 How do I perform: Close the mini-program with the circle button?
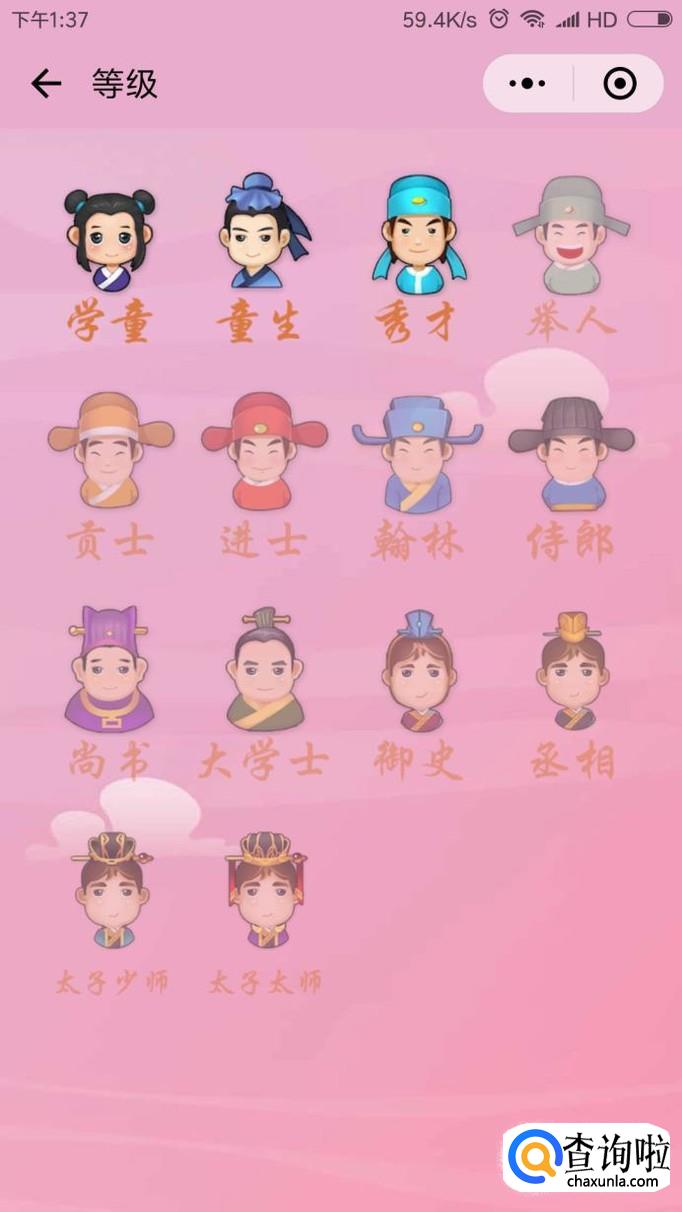[x=620, y=84]
